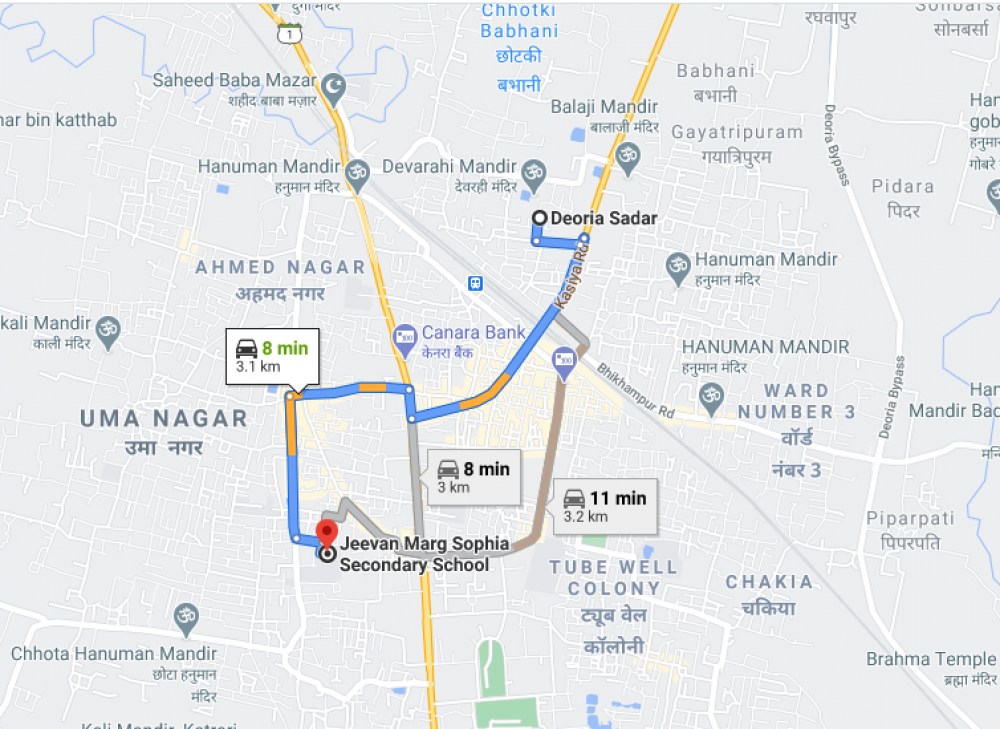Open the Chhota Hanuman Mandir marker

point(185,618)
